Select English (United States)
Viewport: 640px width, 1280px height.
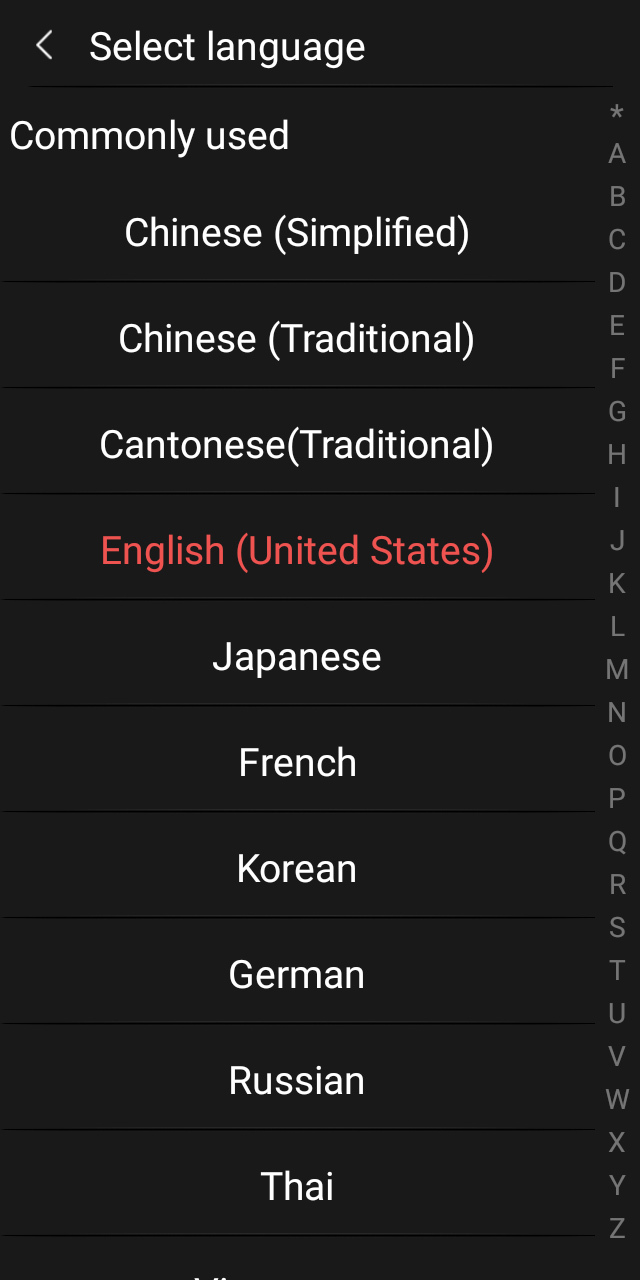pyautogui.click(x=297, y=551)
